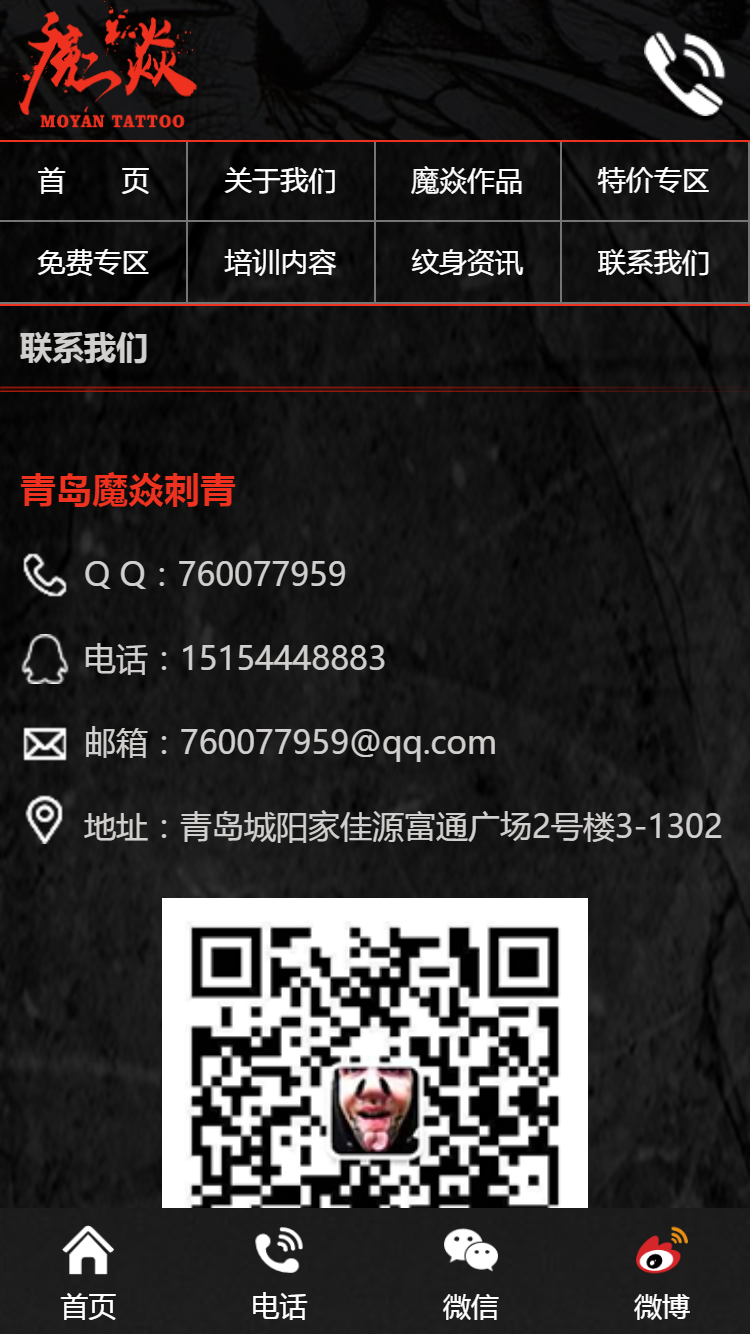Open the 魔焱作品 works section
This screenshot has width=750, height=1334.
[x=468, y=181]
